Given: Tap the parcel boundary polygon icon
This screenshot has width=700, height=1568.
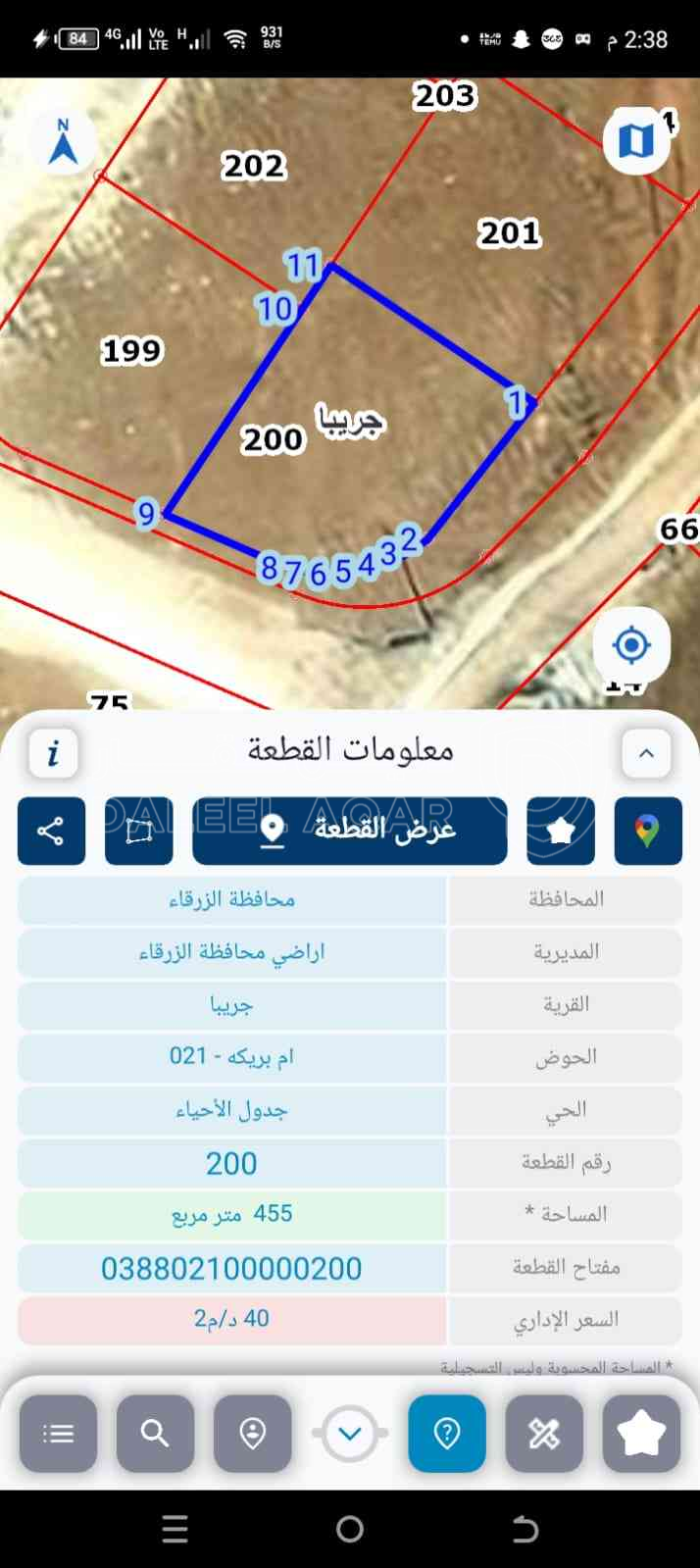Looking at the screenshot, I should [139, 831].
